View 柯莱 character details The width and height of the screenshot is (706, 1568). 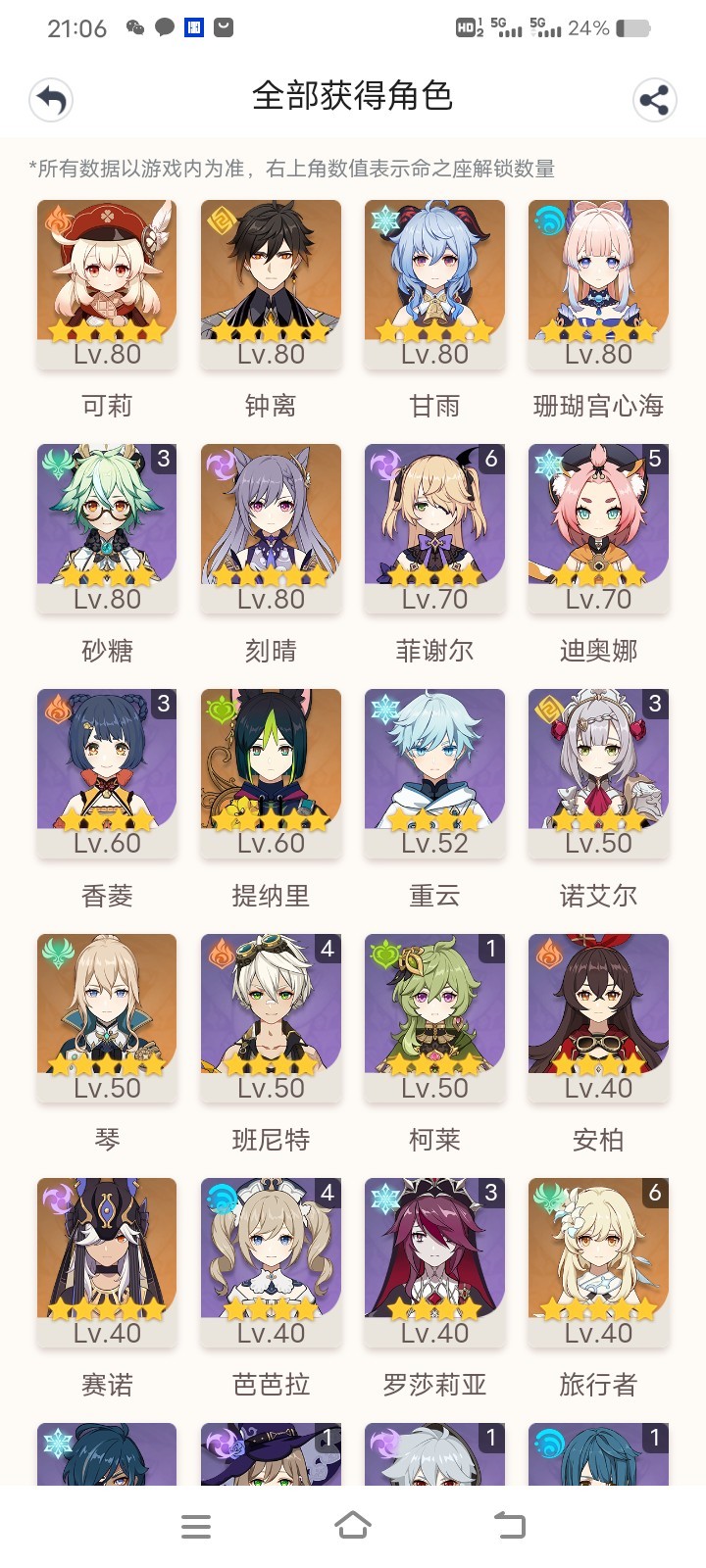pyautogui.click(x=434, y=1019)
